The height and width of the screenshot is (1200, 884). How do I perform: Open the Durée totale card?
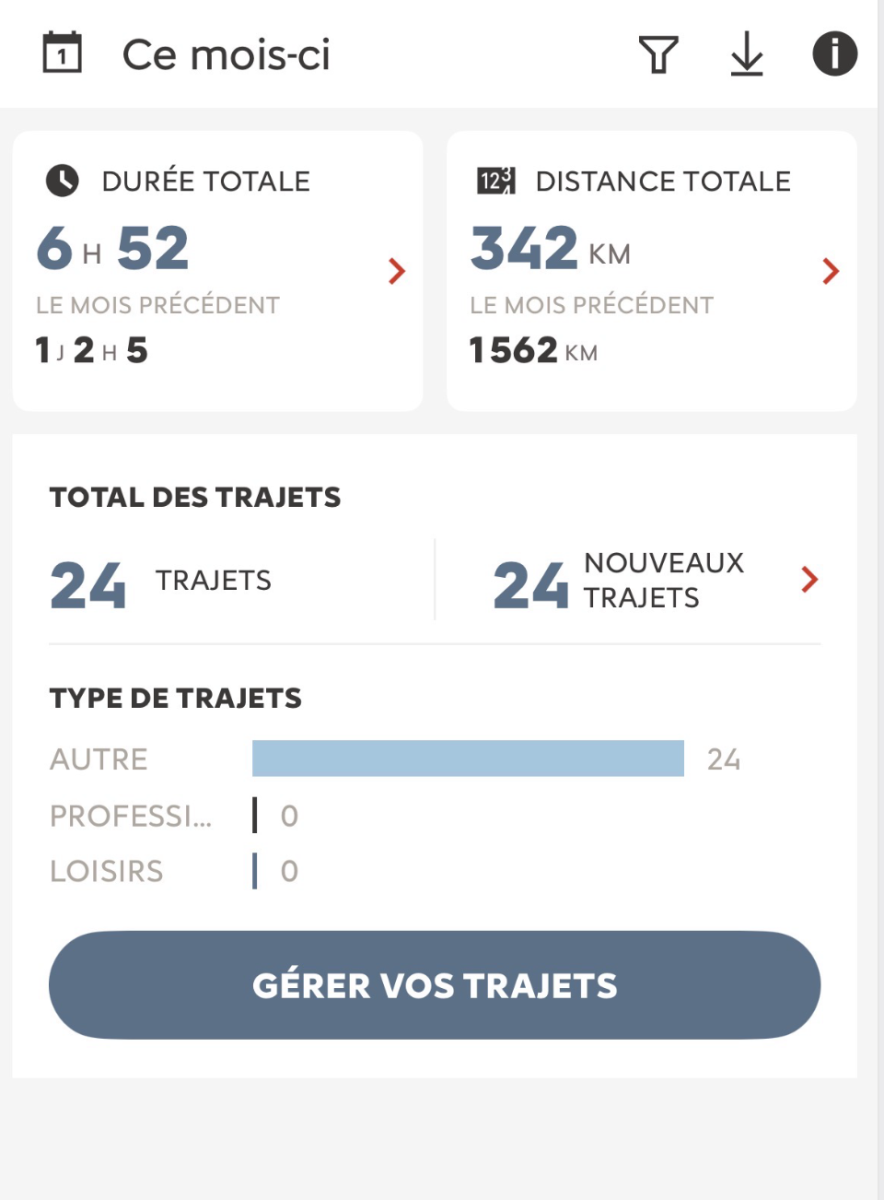coord(217,271)
